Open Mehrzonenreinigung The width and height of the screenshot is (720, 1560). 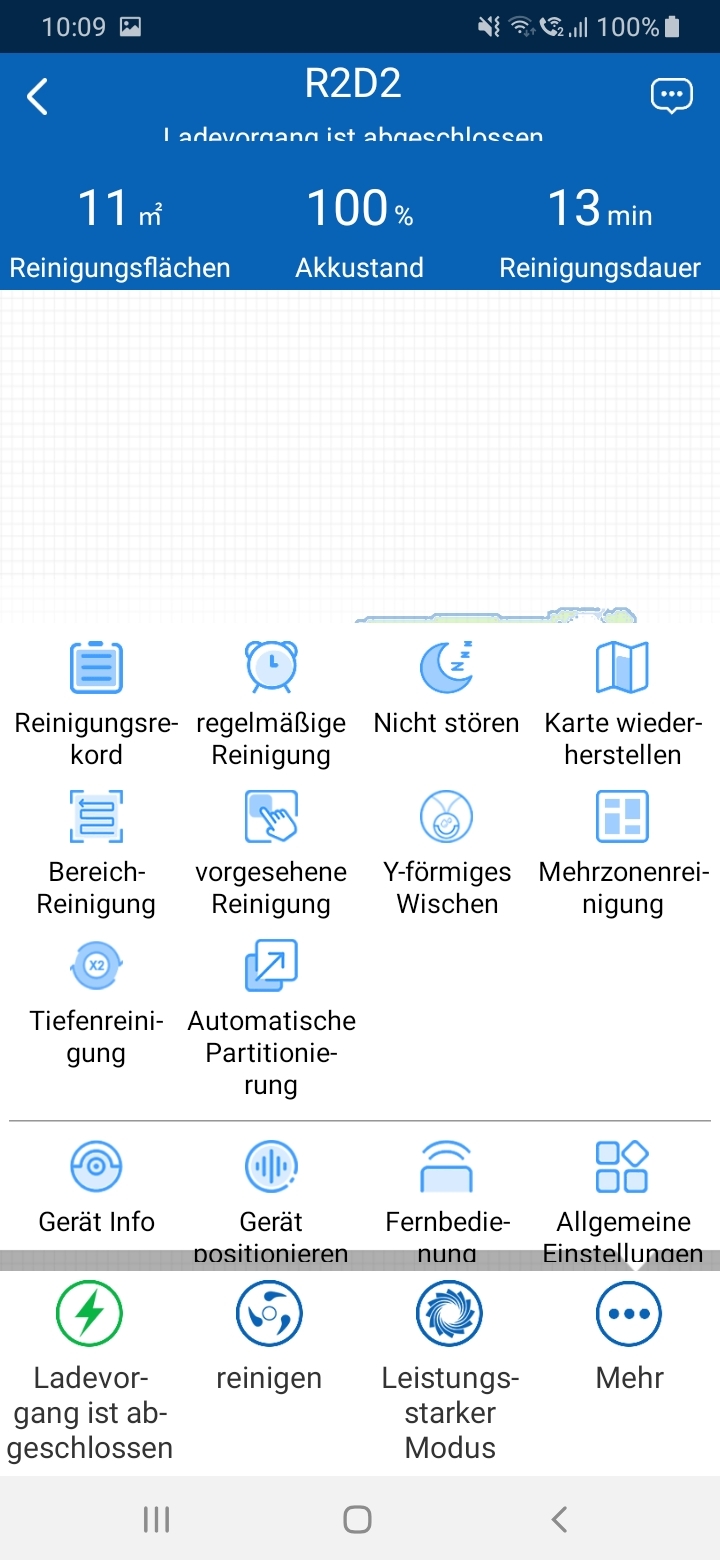[x=622, y=854]
